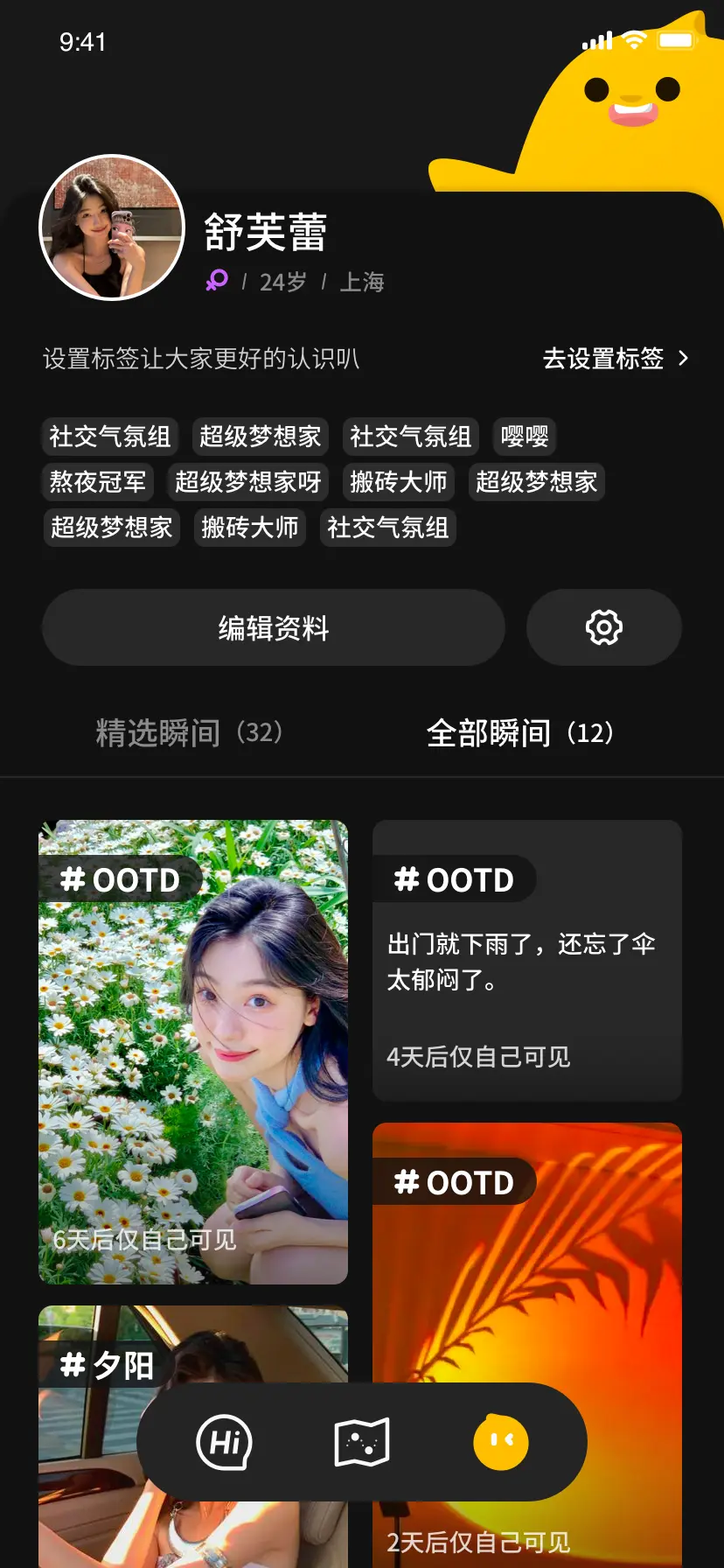
Task: Select the female gender icon beside age
Action: pos(216,281)
